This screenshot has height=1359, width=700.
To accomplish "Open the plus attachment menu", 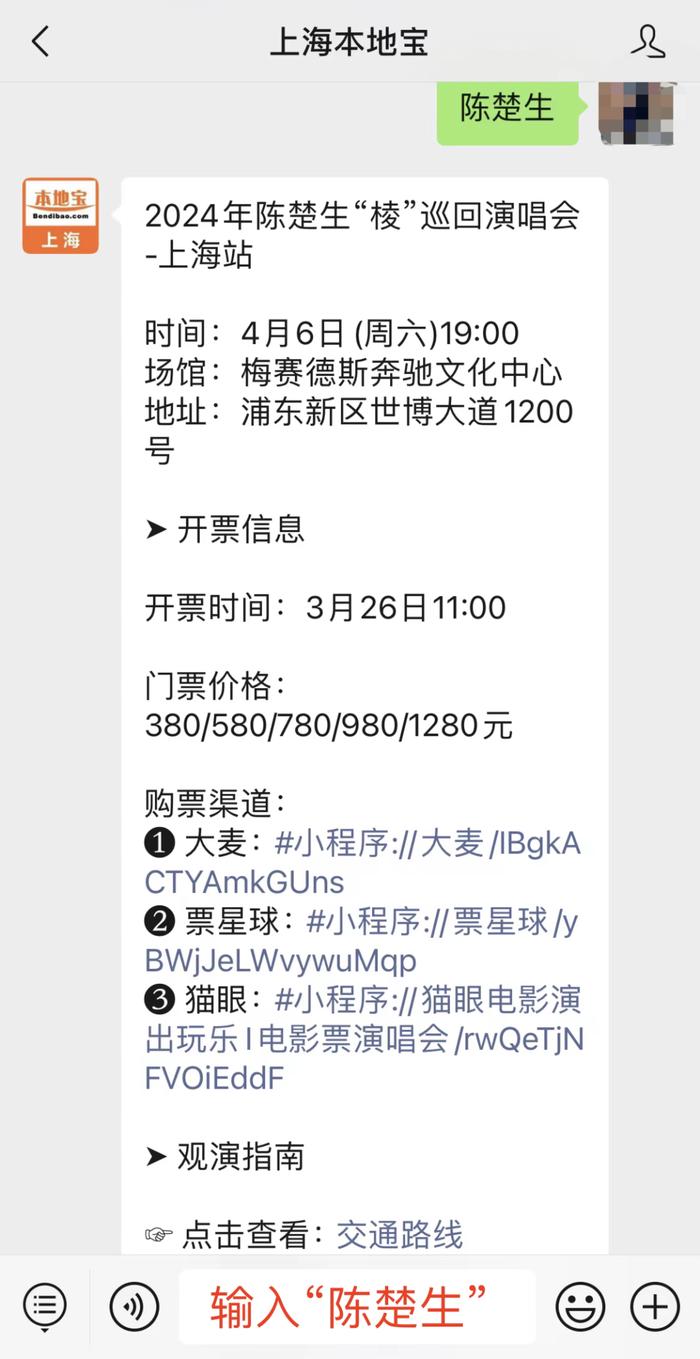I will coord(654,1307).
